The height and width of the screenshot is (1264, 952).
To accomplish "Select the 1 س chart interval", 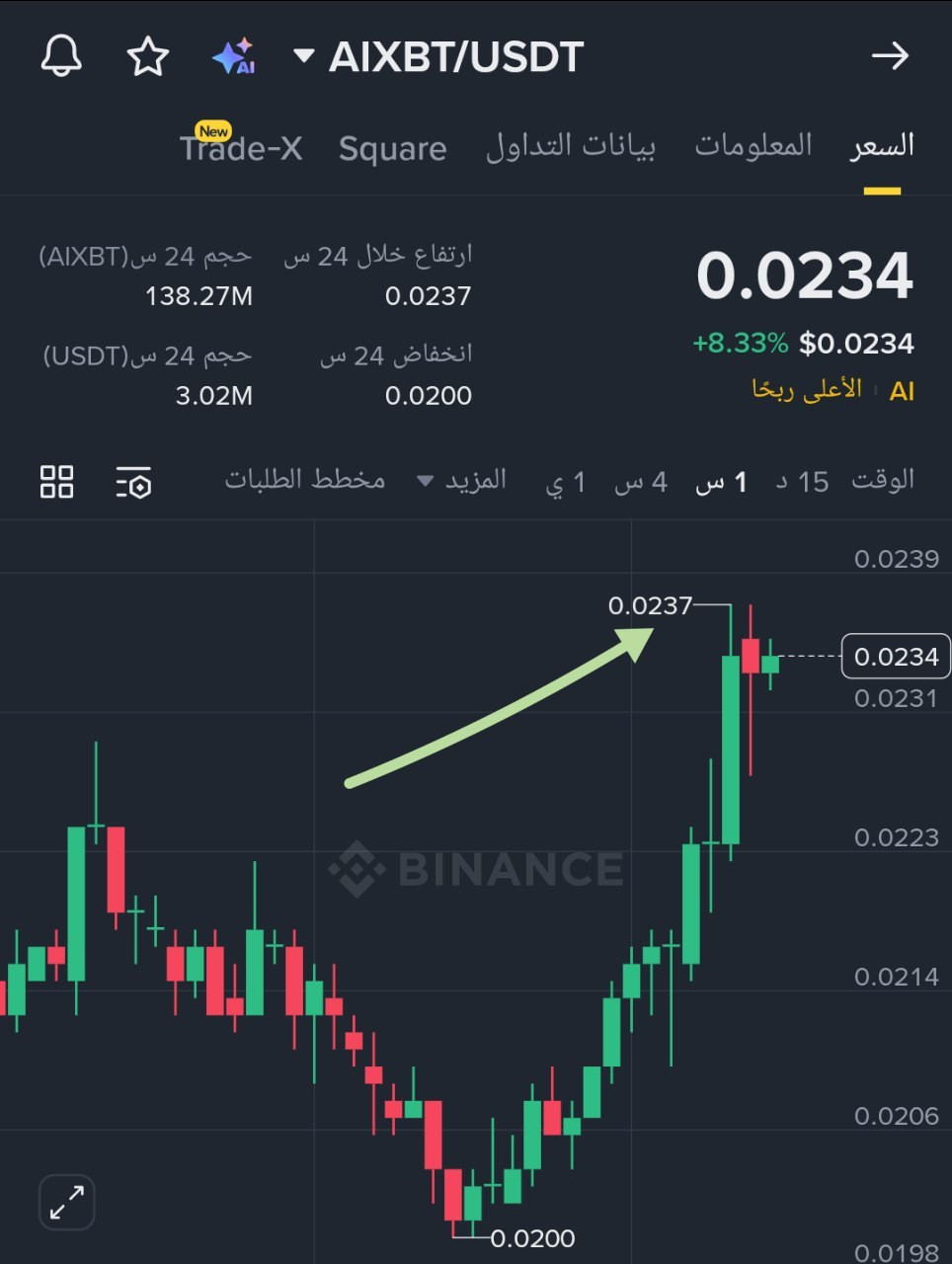I will click(x=721, y=482).
